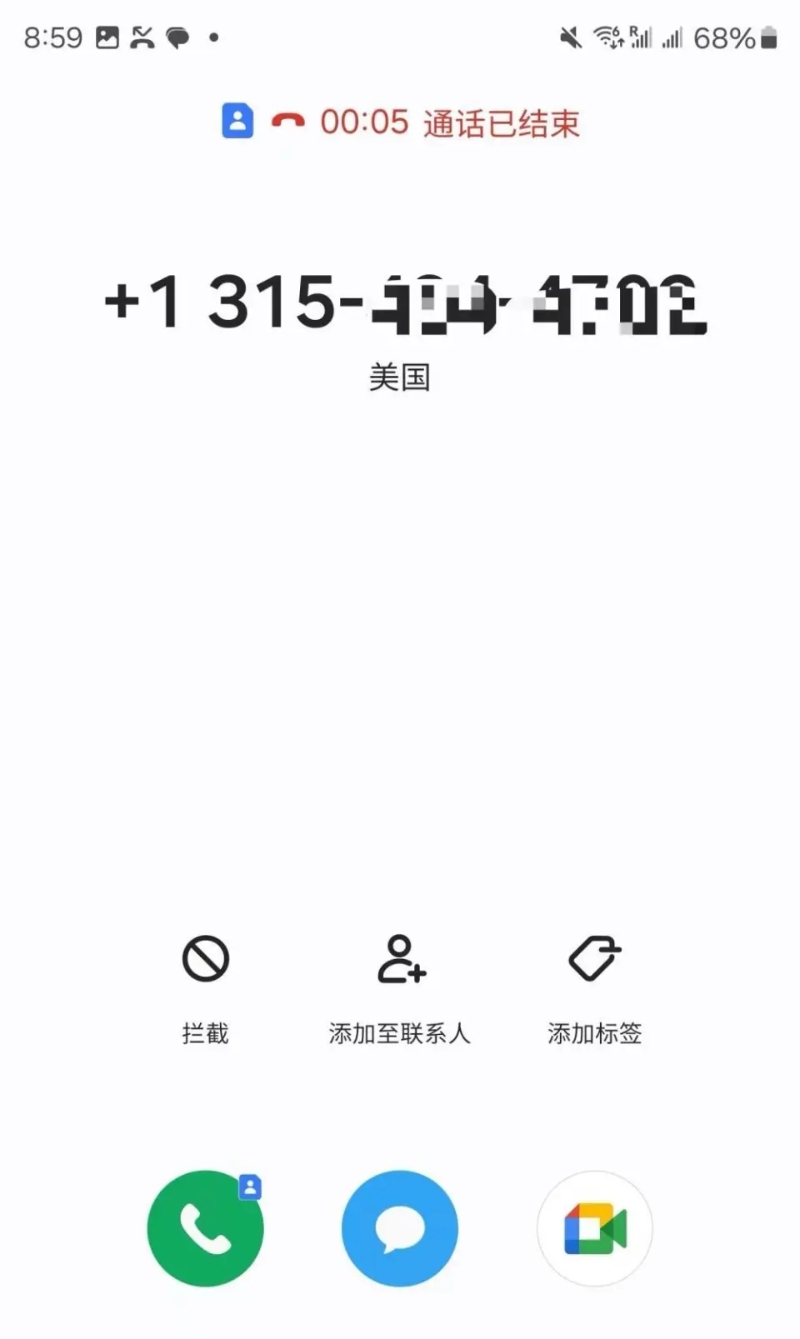Screen dimensions: 800x1339
Task: Tap the green phone icon to call back
Action: pyautogui.click(x=205, y=1227)
